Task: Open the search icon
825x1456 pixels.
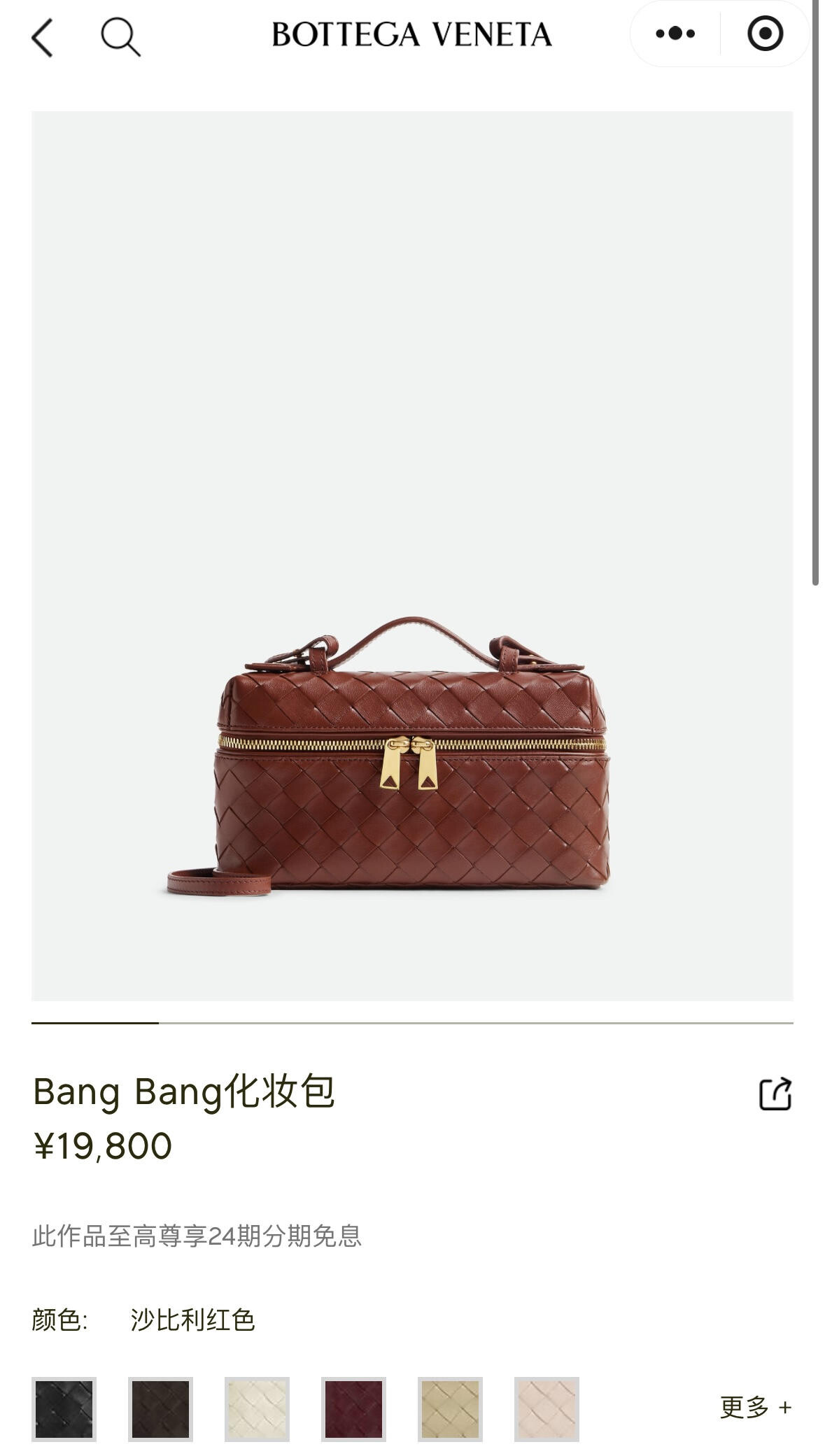Action: [x=120, y=36]
